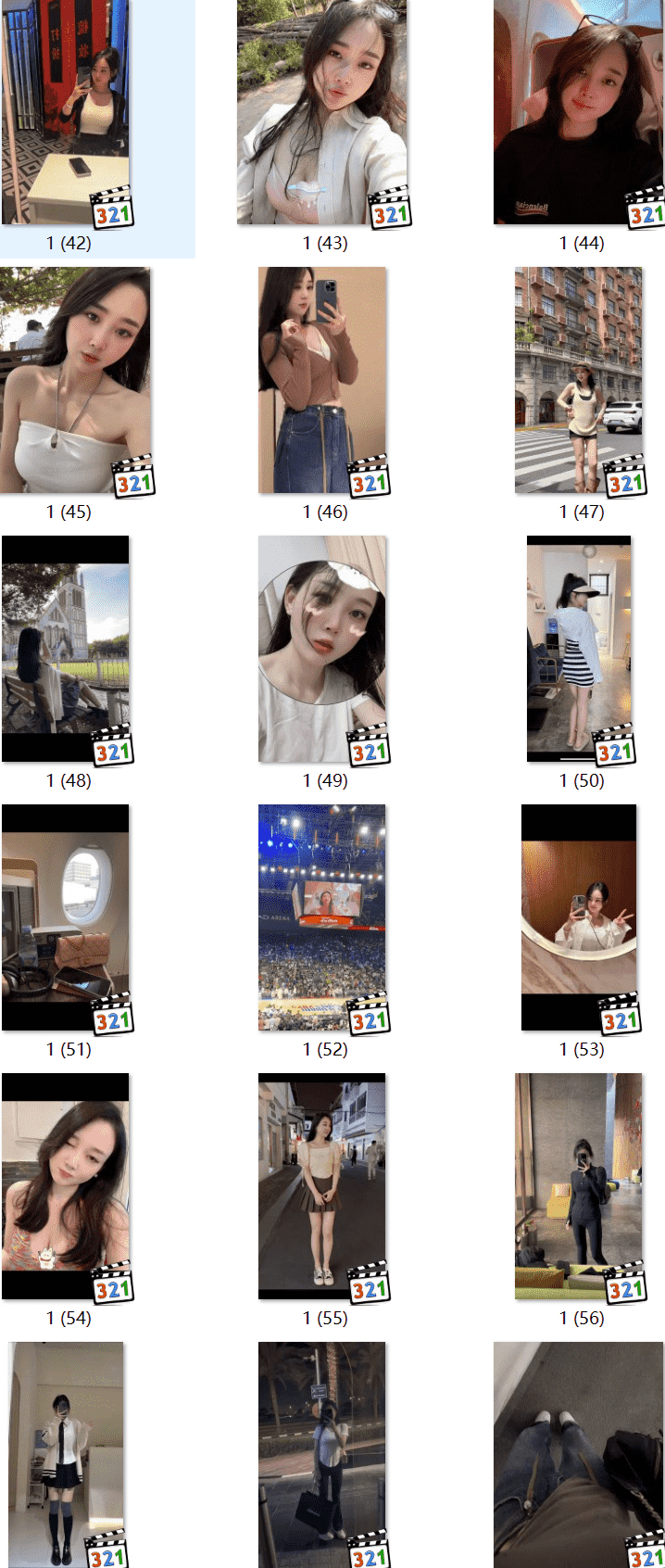Open video file 1 (42)
The image size is (665, 1568).
[x=66, y=111]
